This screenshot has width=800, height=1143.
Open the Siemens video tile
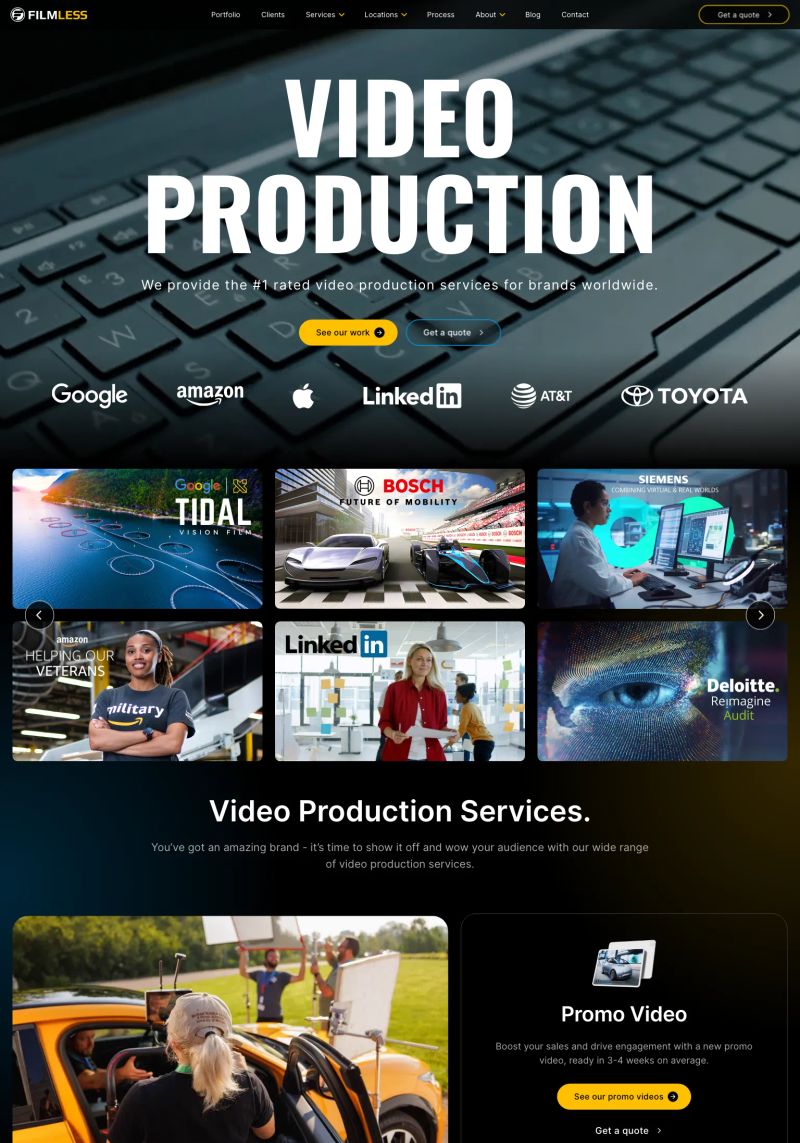pos(662,539)
